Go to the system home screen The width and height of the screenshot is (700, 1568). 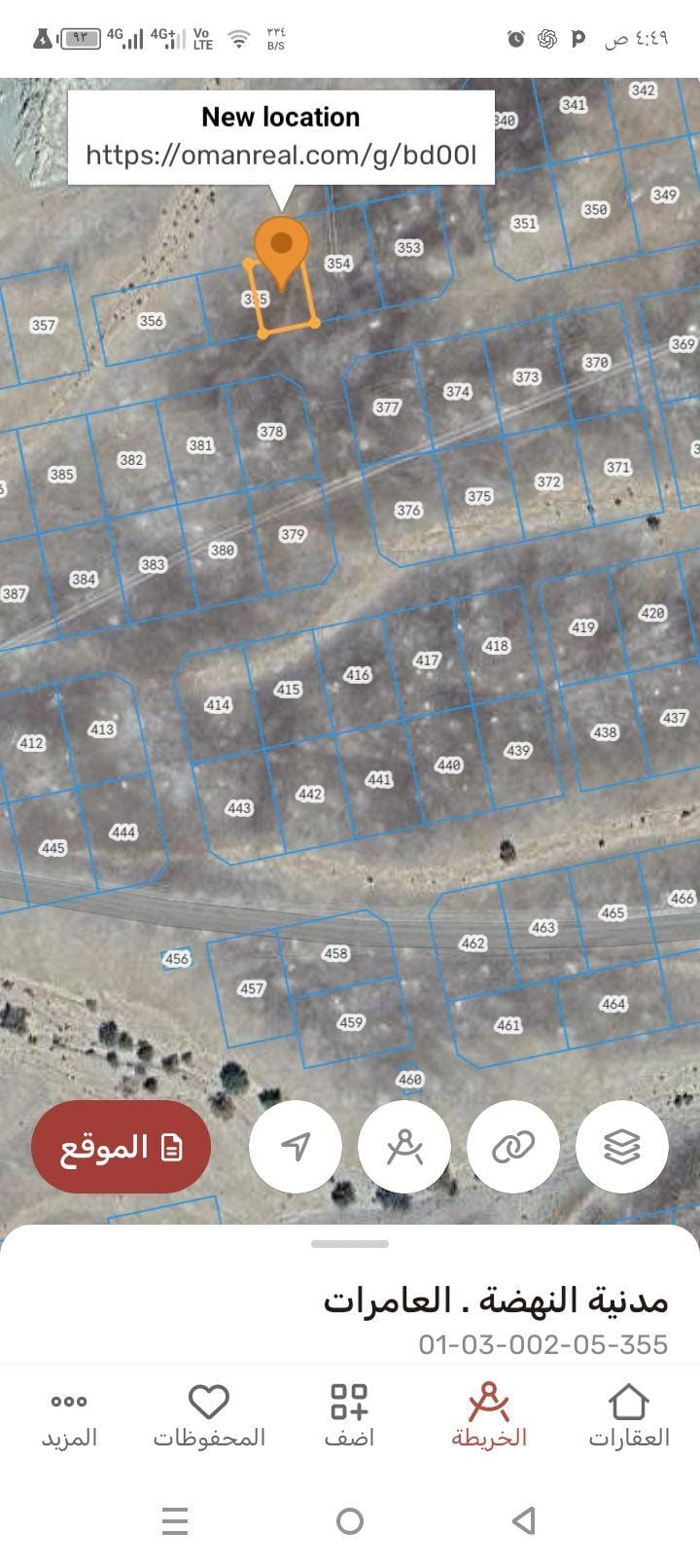(350, 1520)
